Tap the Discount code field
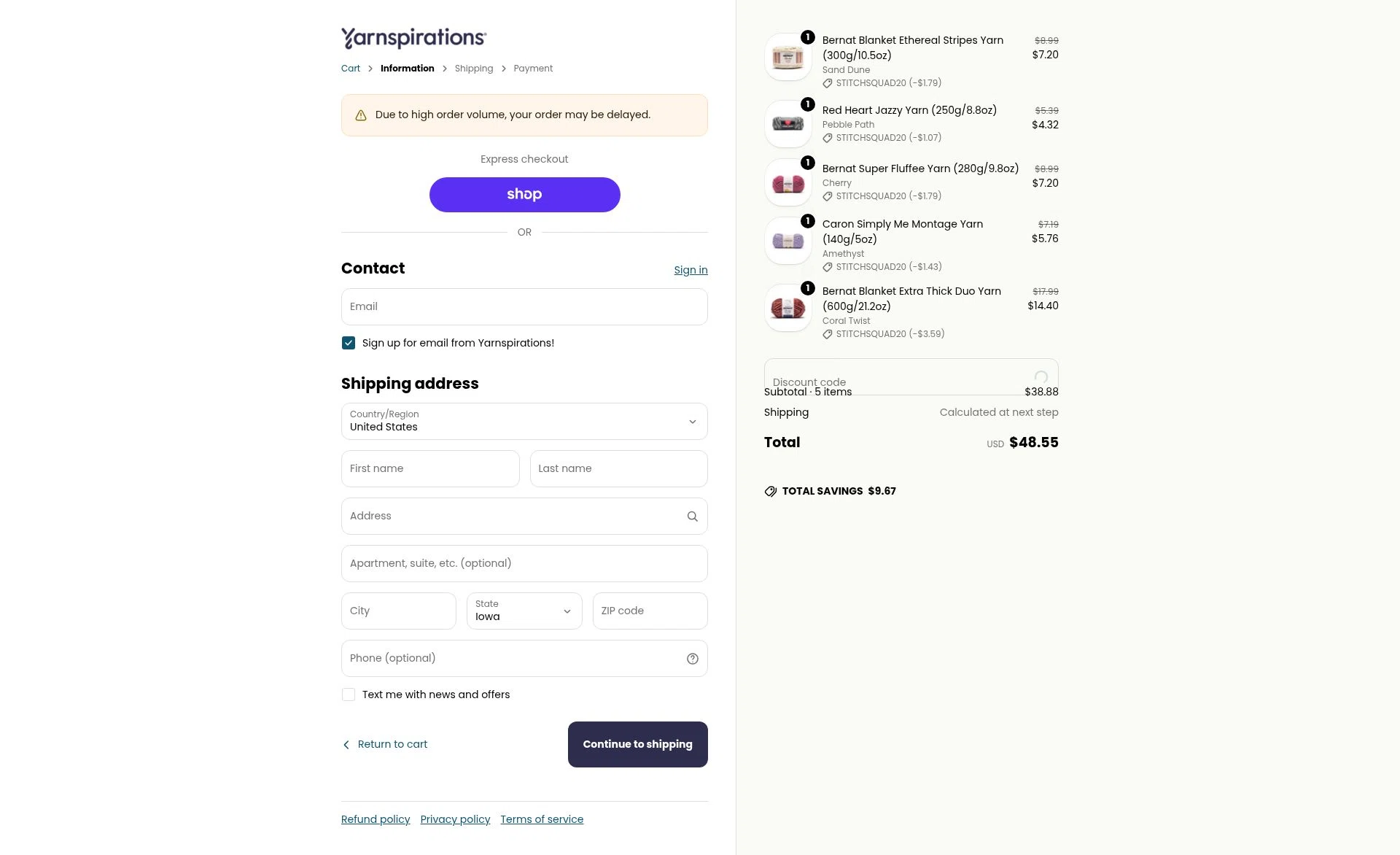The image size is (1400, 855). [x=897, y=376]
